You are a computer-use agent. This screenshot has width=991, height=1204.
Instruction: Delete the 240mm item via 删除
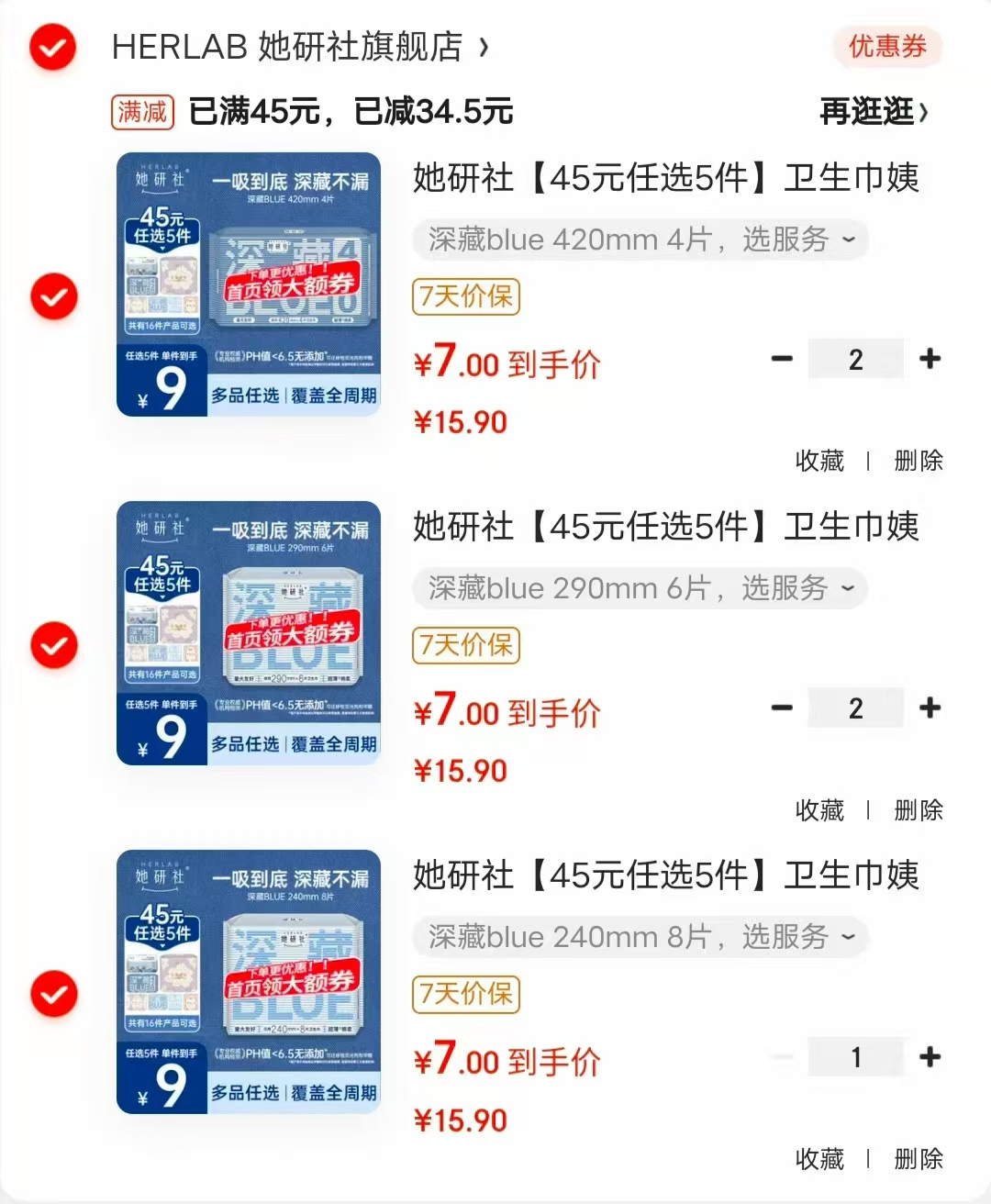click(917, 1159)
